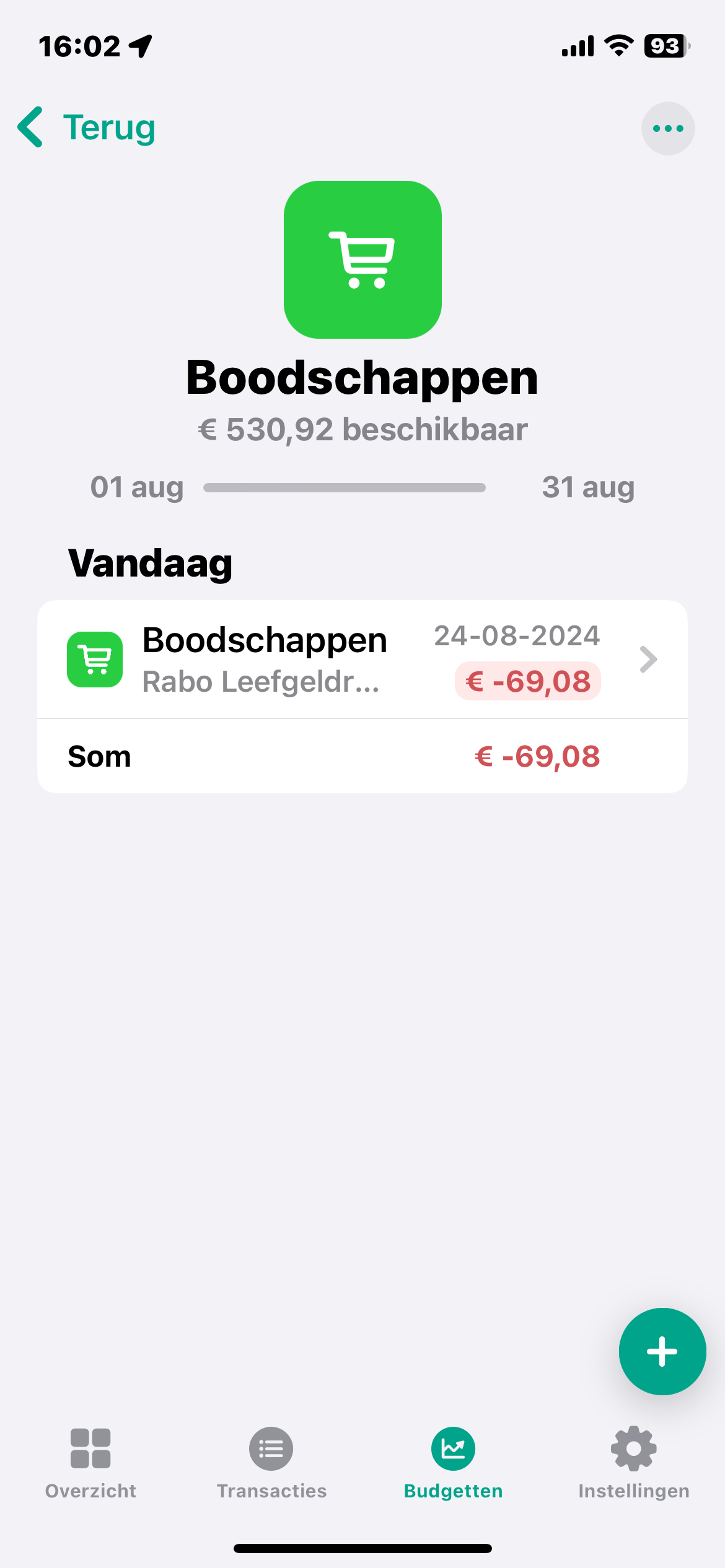Image resolution: width=725 pixels, height=1568 pixels.
Task: Select the Budgetten tab
Action: pos(453,1463)
